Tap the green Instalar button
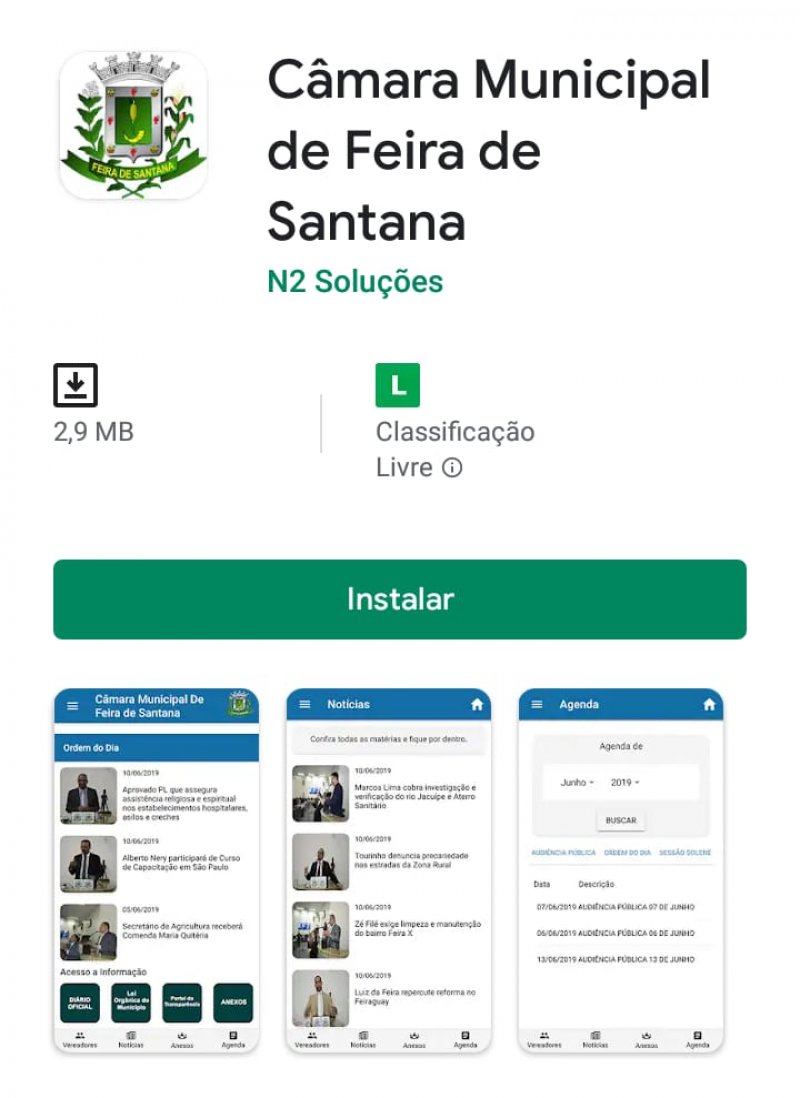This screenshot has width=800, height=1098. (399, 599)
